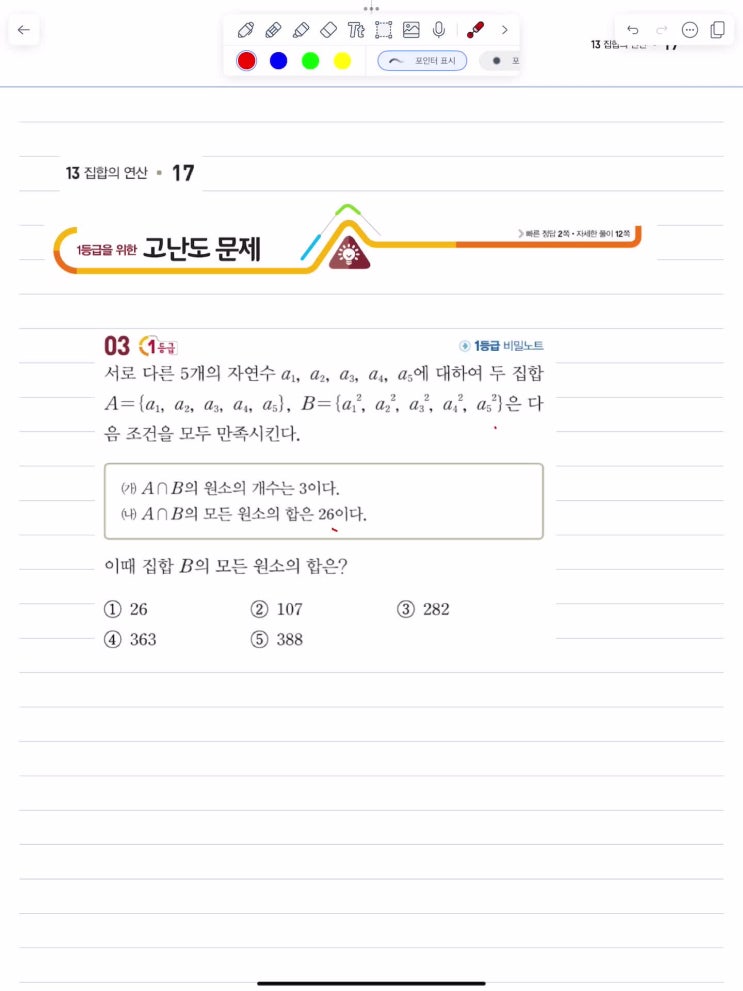Choose the pencil tool
The width and height of the screenshot is (743, 991).
pos(273,30)
